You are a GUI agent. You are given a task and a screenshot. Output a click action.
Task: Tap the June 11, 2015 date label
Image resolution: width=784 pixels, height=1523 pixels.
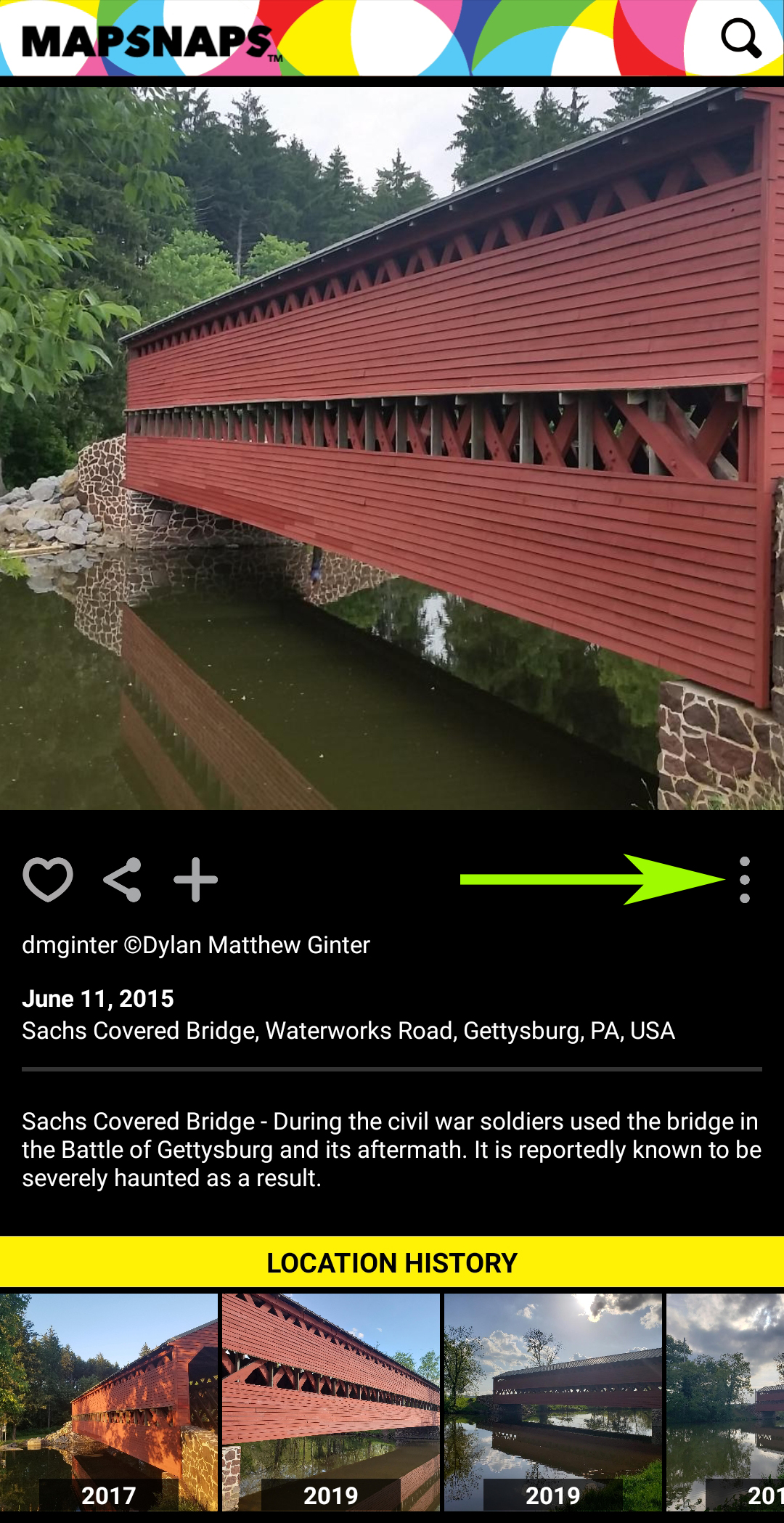click(99, 998)
